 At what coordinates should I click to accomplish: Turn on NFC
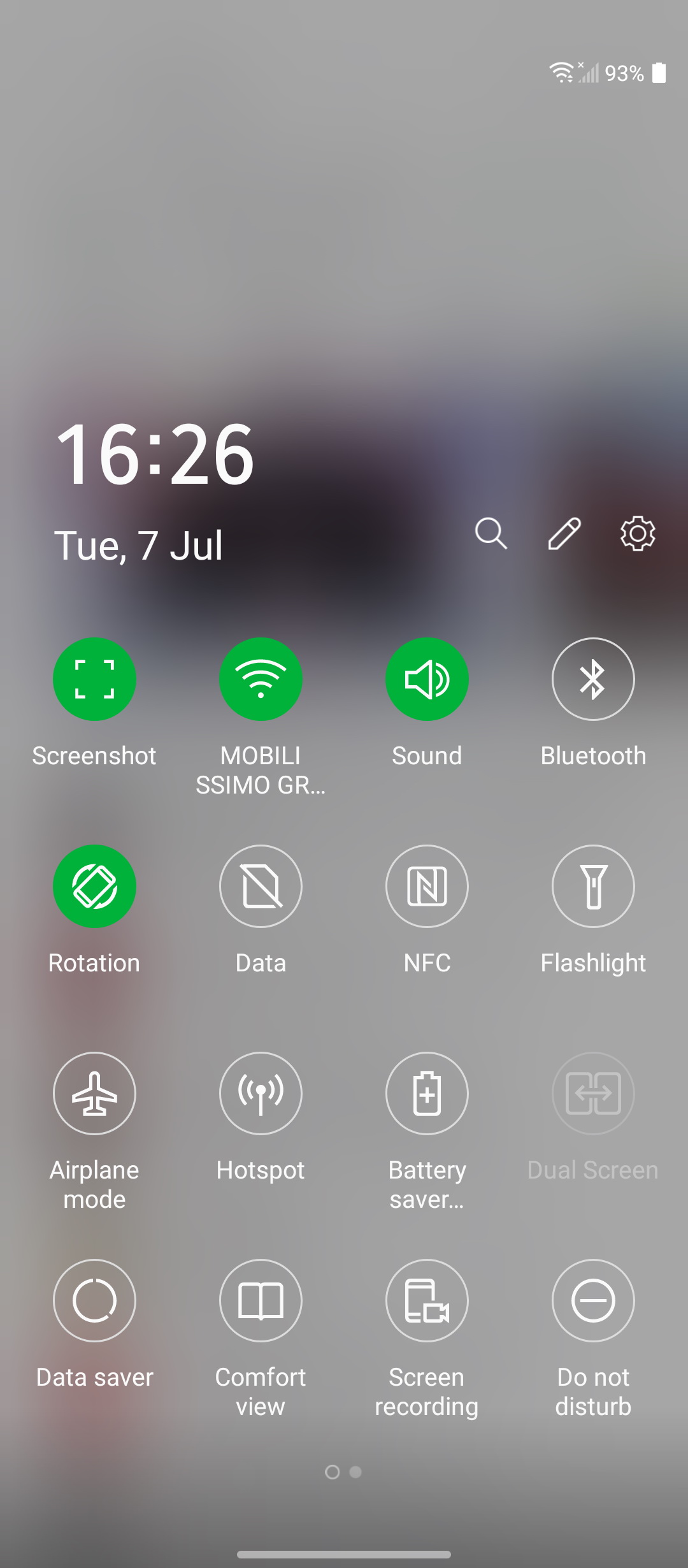pos(427,887)
